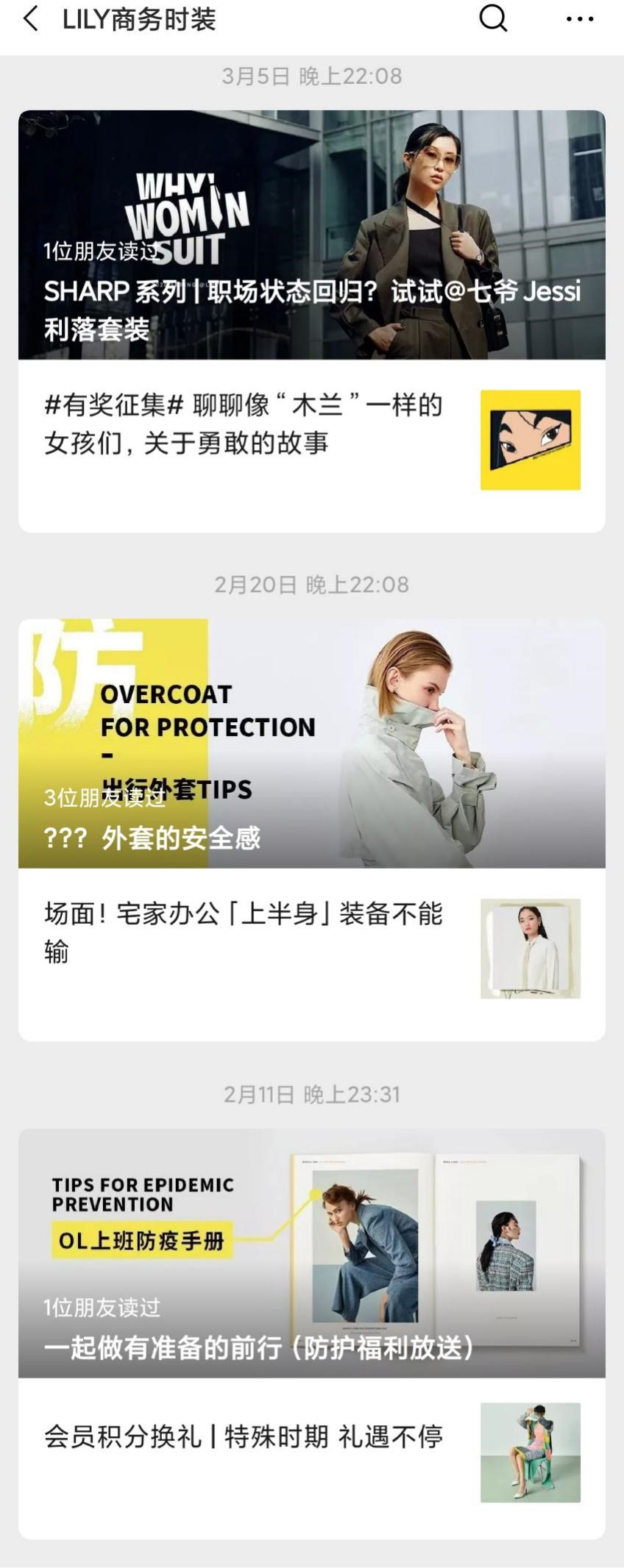Screen dimensions: 624x1568
Task: Open the three-dot overflow menu
Action: [x=579, y=19]
